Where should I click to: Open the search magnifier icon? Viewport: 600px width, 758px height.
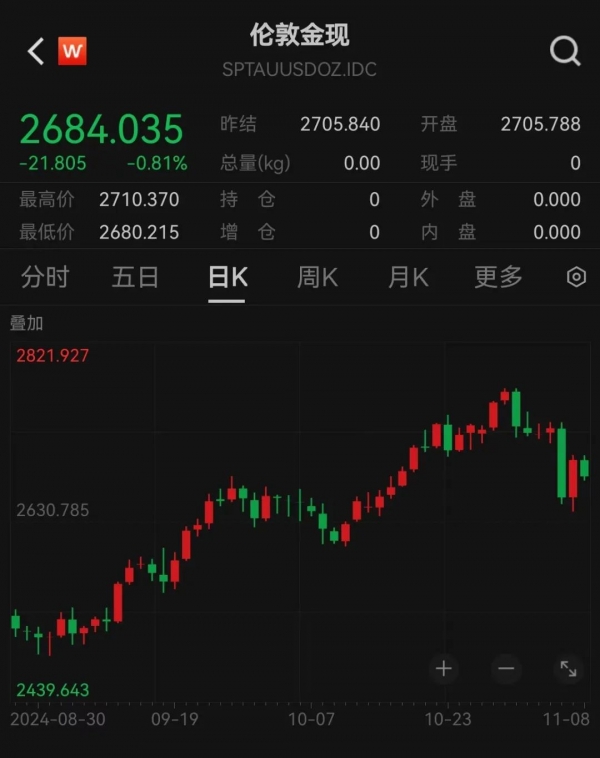pos(565,51)
